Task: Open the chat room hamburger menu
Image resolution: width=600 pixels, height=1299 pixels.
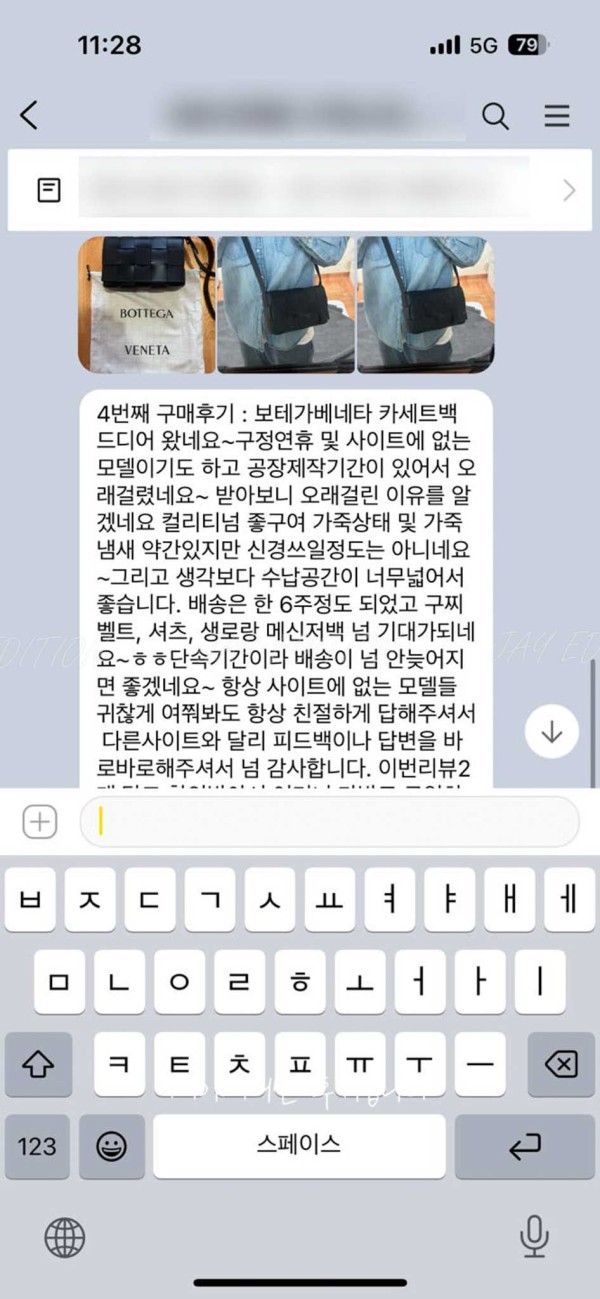Action: coord(557,116)
